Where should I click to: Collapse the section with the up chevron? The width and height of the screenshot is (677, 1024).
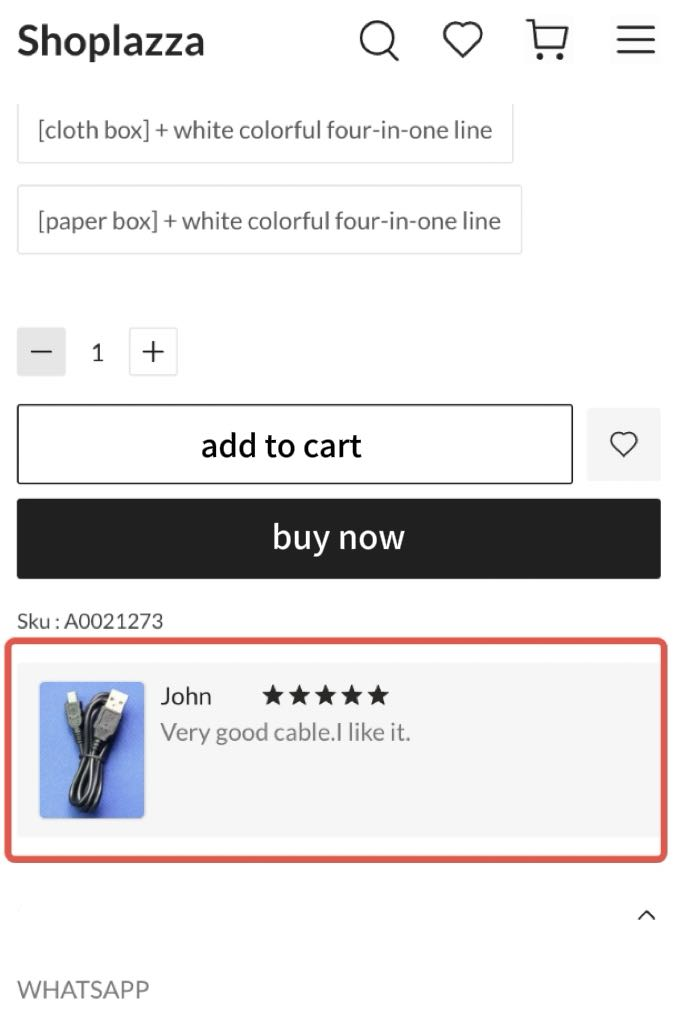tap(646, 915)
